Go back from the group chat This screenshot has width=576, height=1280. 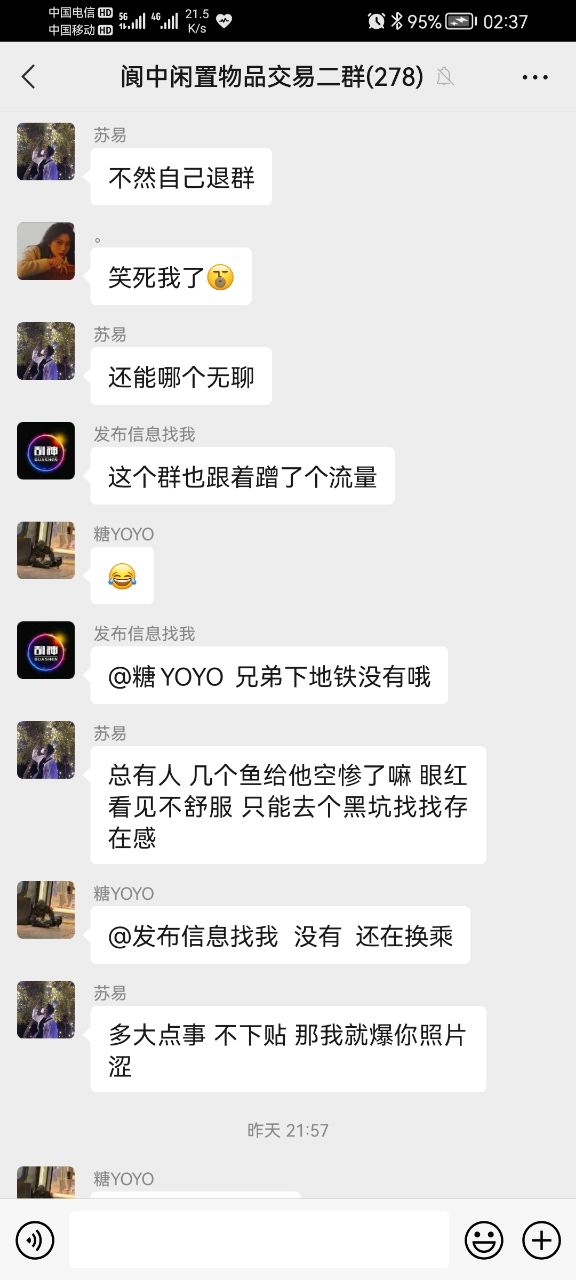click(x=28, y=77)
